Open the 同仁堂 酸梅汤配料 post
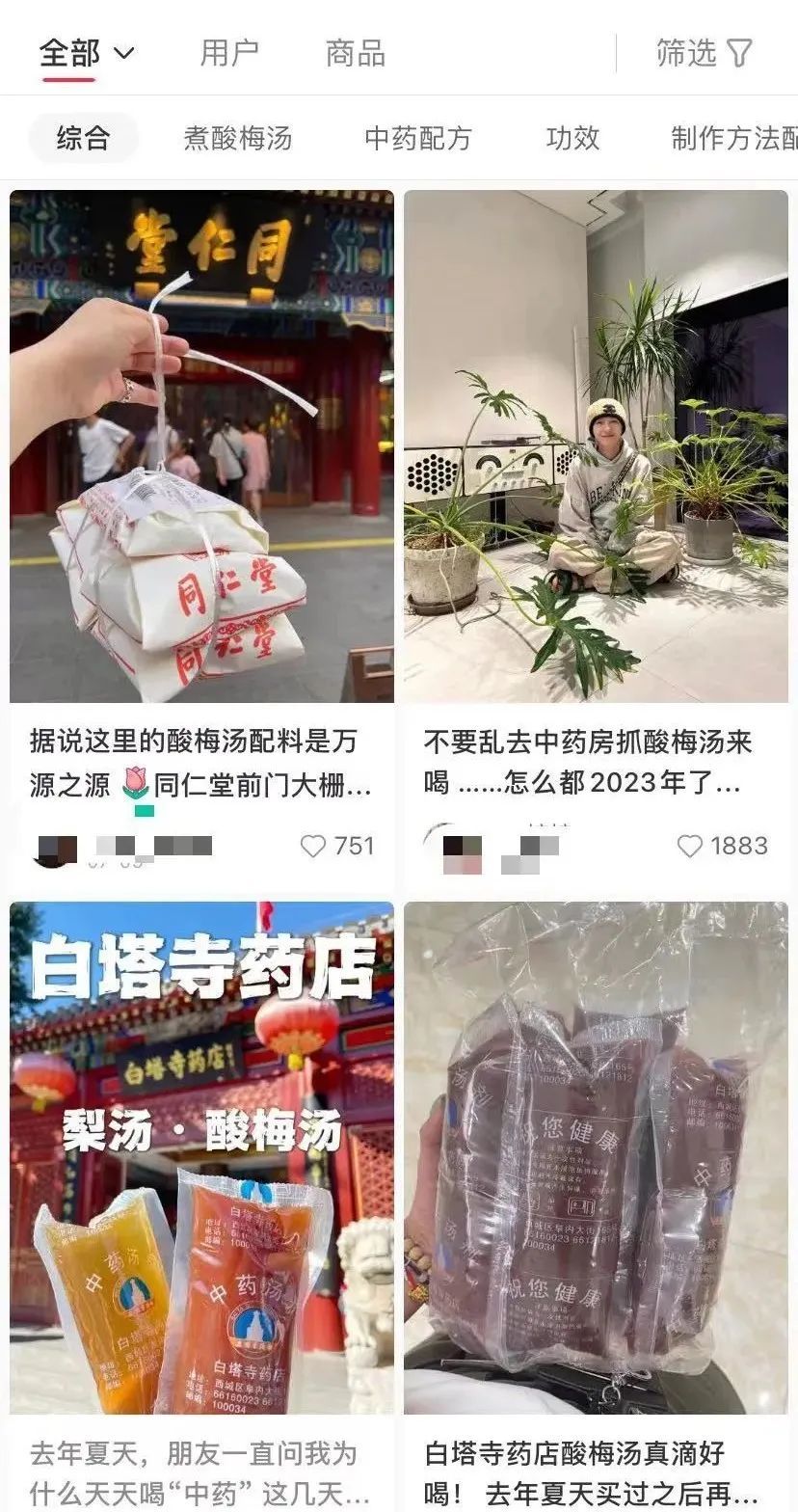Screen dimensions: 798x1512 click(201, 445)
